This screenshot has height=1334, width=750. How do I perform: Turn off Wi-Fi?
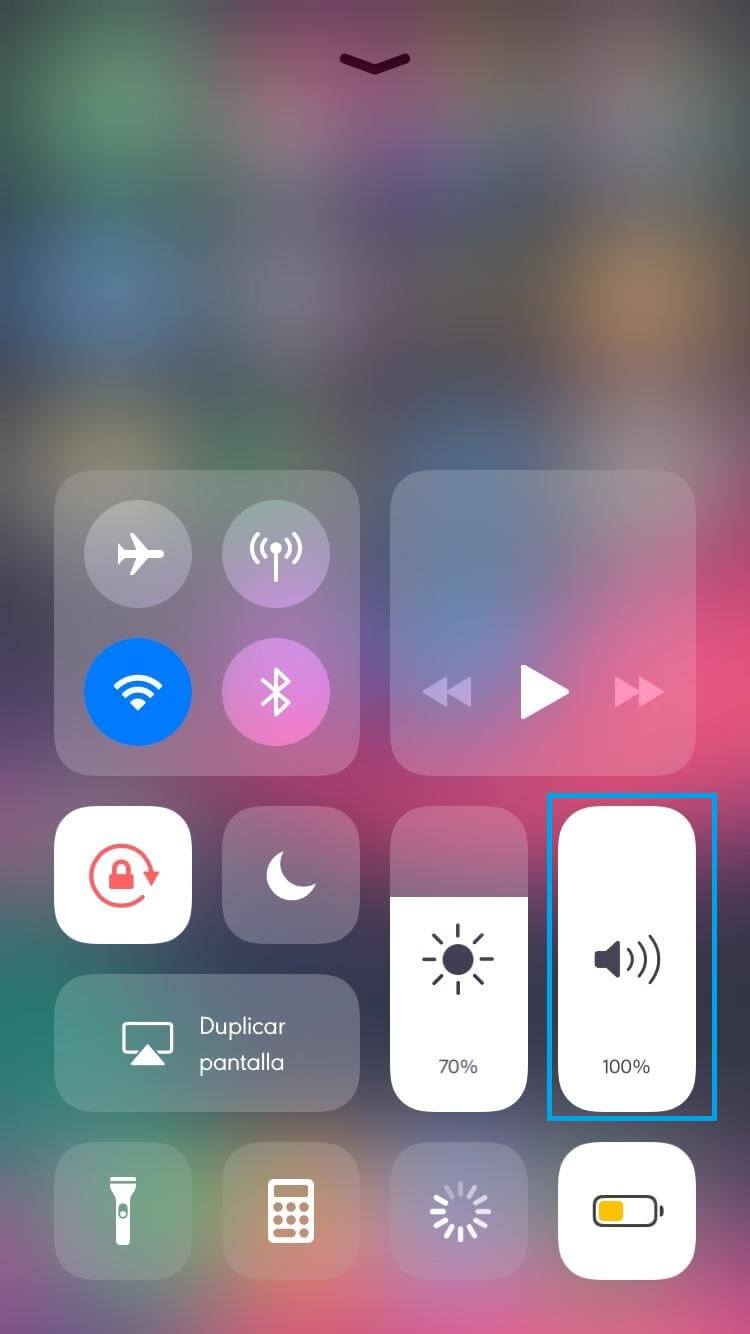138,692
